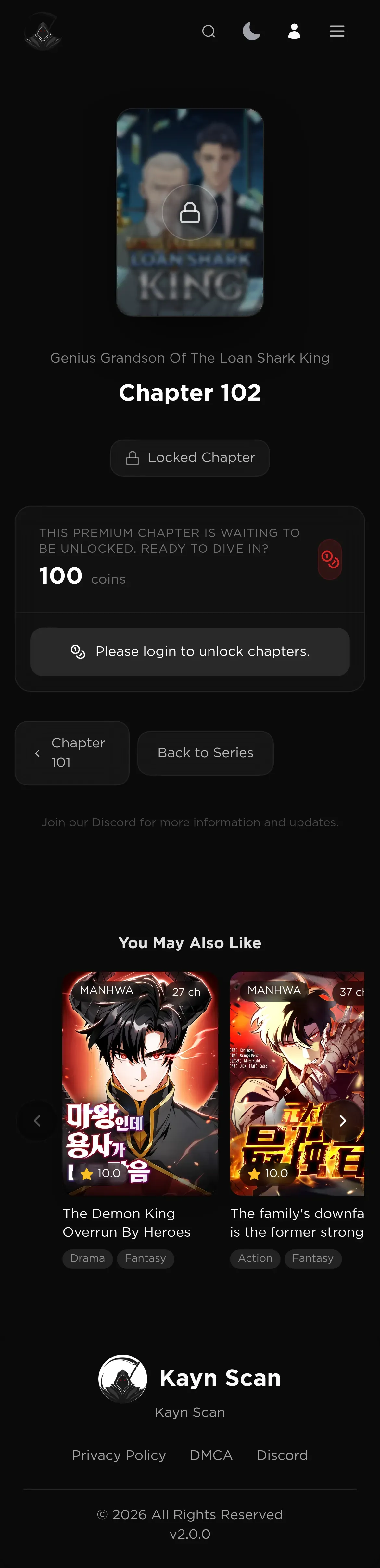Open The family's downfall manhwa card
The height and width of the screenshot is (1568, 380).
point(297,1083)
